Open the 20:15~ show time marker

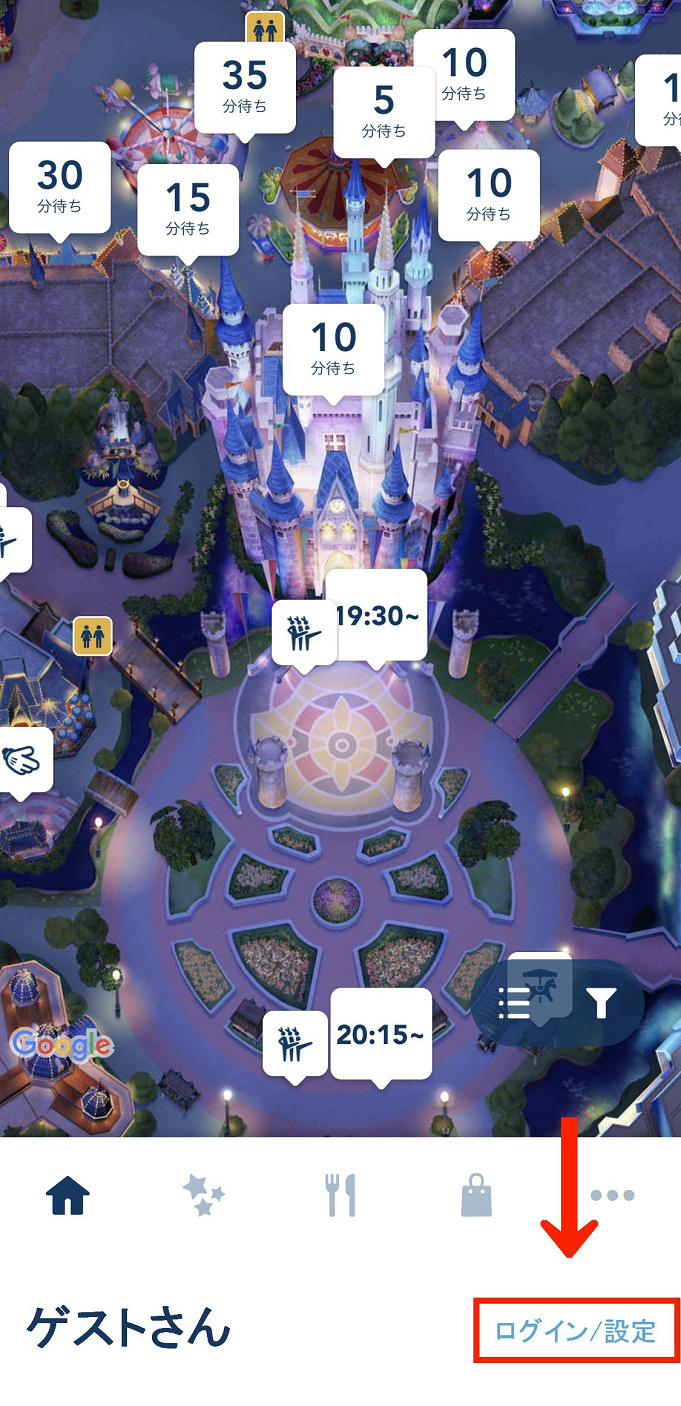click(380, 1034)
